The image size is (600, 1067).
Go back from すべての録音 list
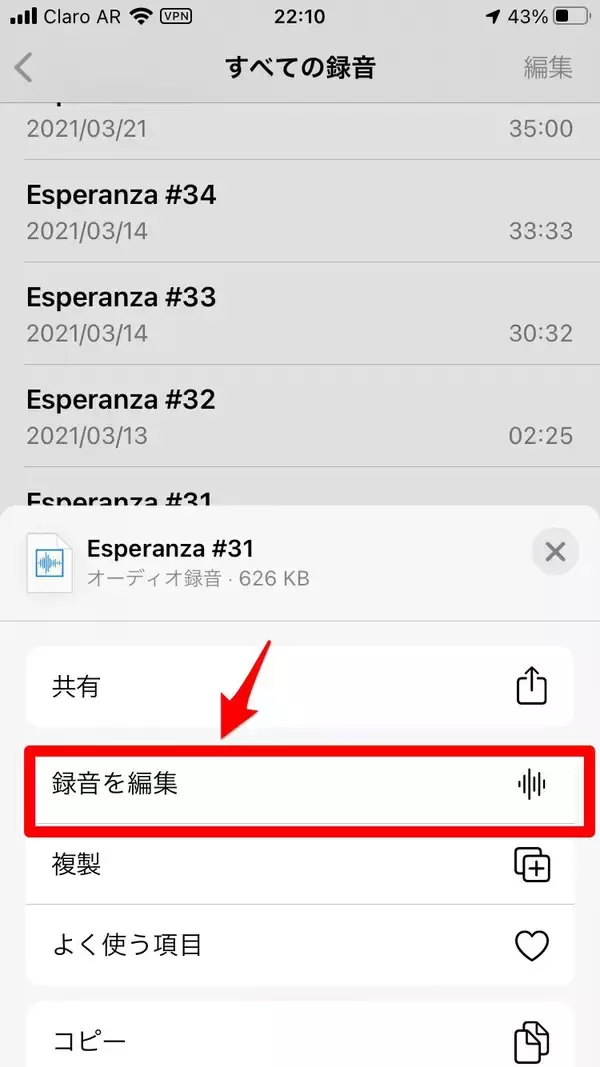(25, 68)
